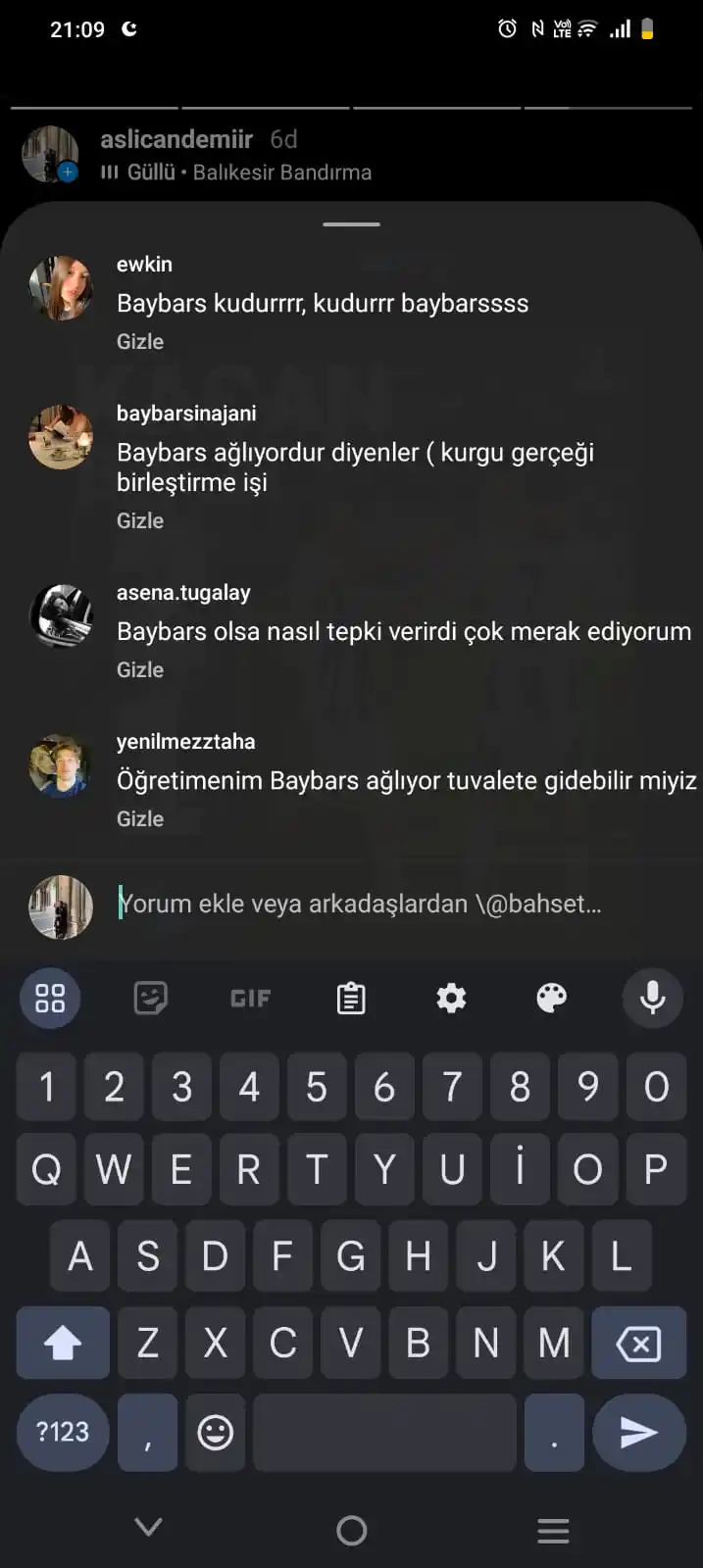Start voice typing with the microphone
Viewport: 703px width, 1568px height.
pyautogui.click(x=652, y=999)
